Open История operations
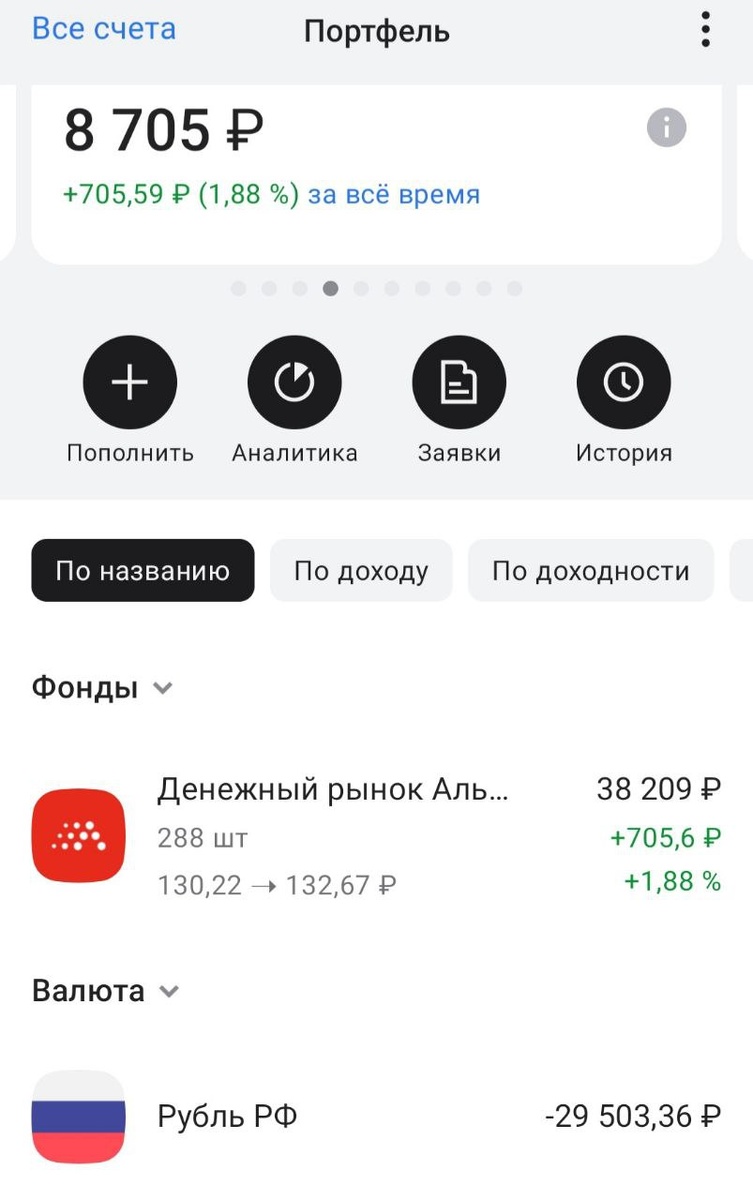The image size is (753, 1200). [x=624, y=383]
